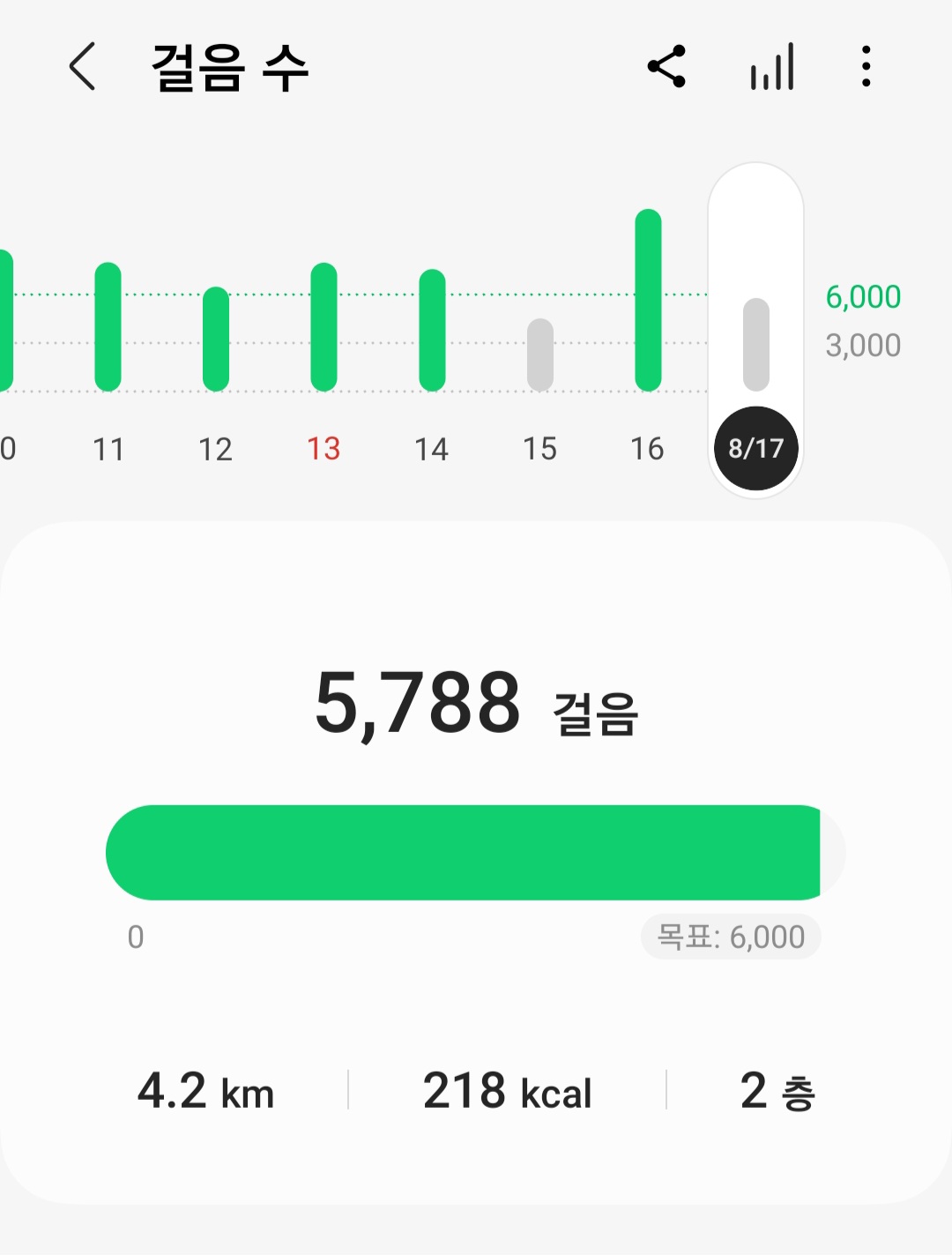Select day 14 bar in chart

(x=432, y=331)
